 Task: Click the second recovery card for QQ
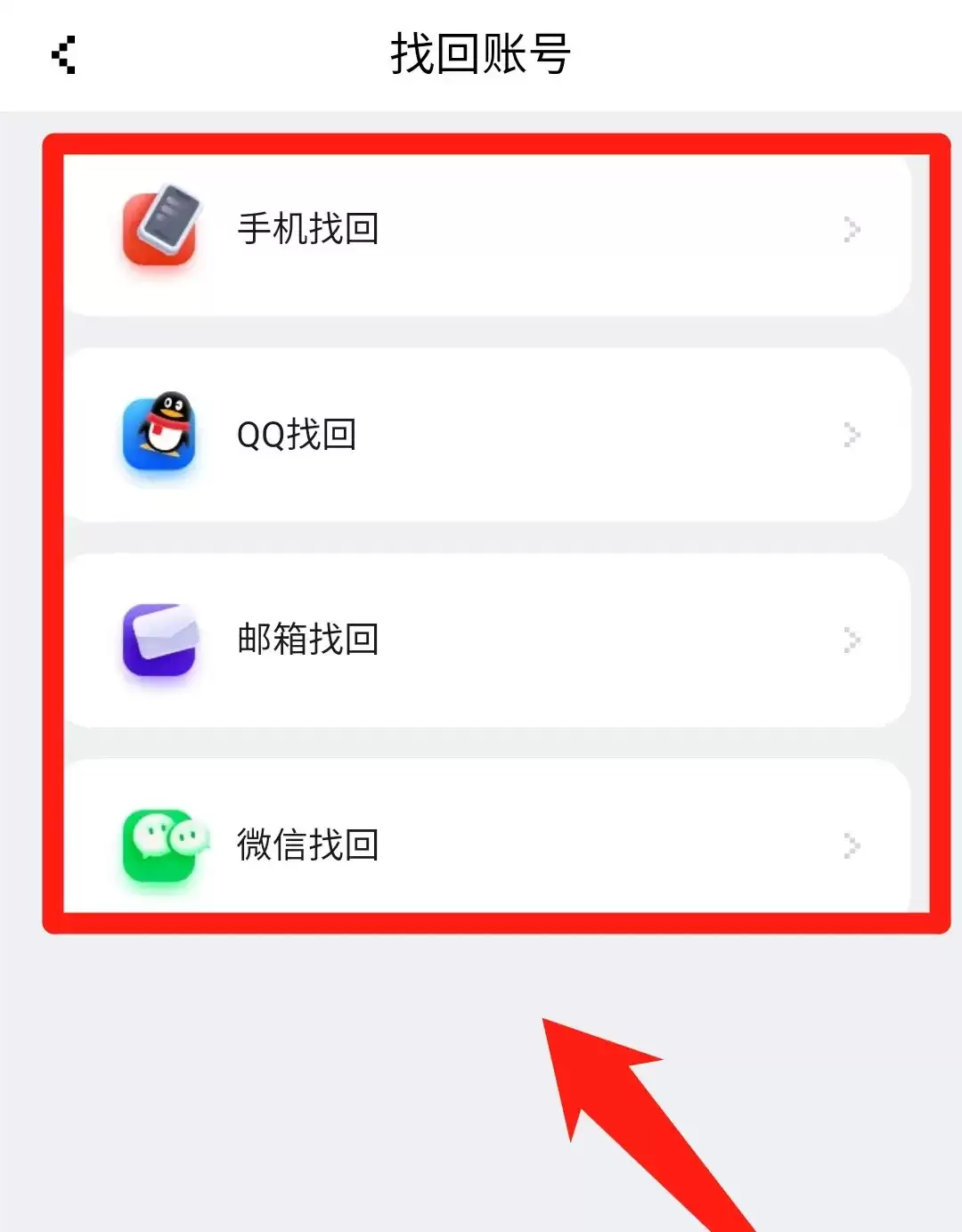pyautogui.click(x=481, y=434)
